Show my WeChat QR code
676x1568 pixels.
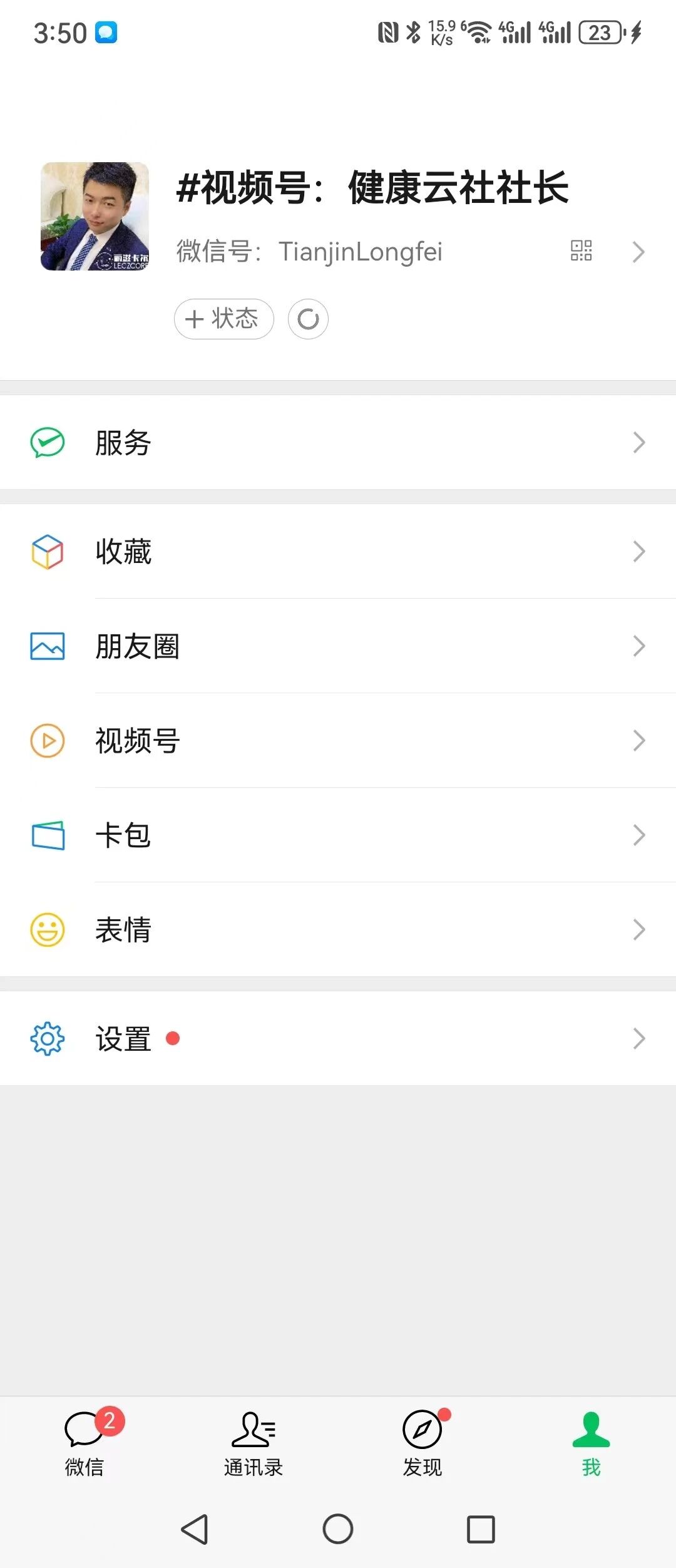click(581, 250)
